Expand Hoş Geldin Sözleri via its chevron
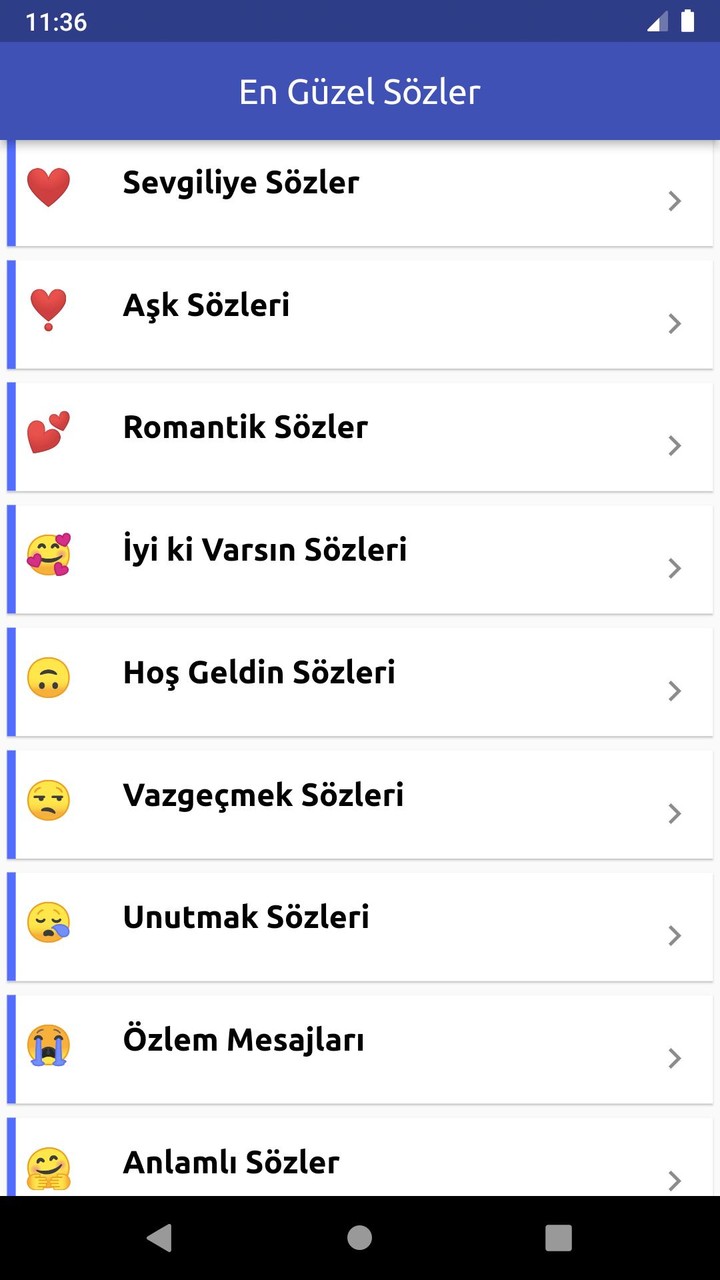The height and width of the screenshot is (1280, 720). pos(674,691)
